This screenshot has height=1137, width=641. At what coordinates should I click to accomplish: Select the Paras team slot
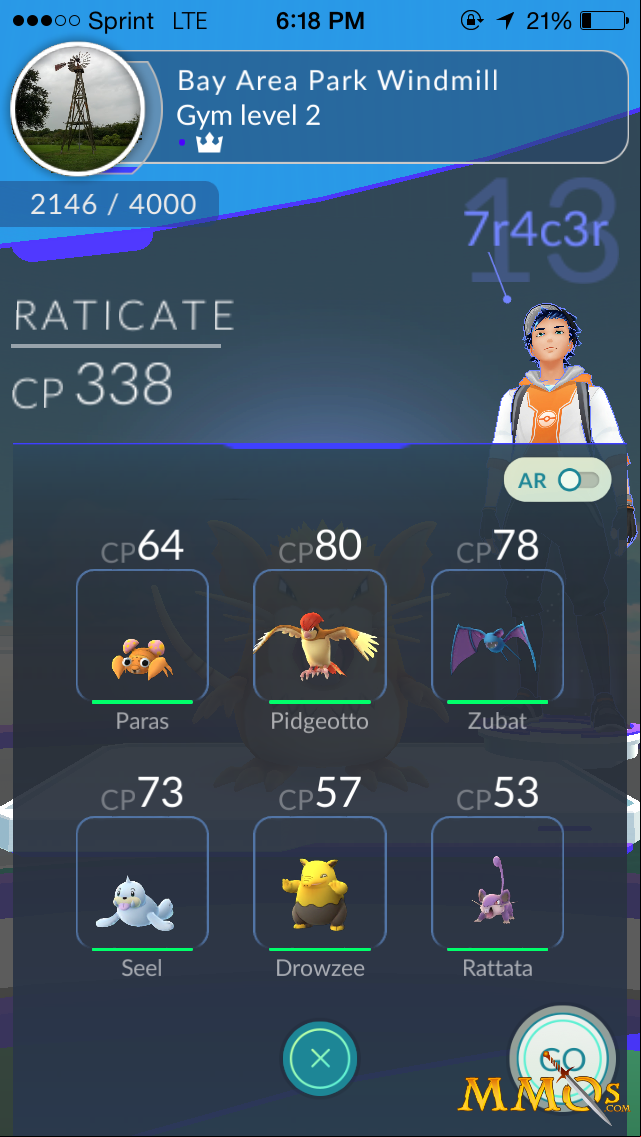click(142, 635)
